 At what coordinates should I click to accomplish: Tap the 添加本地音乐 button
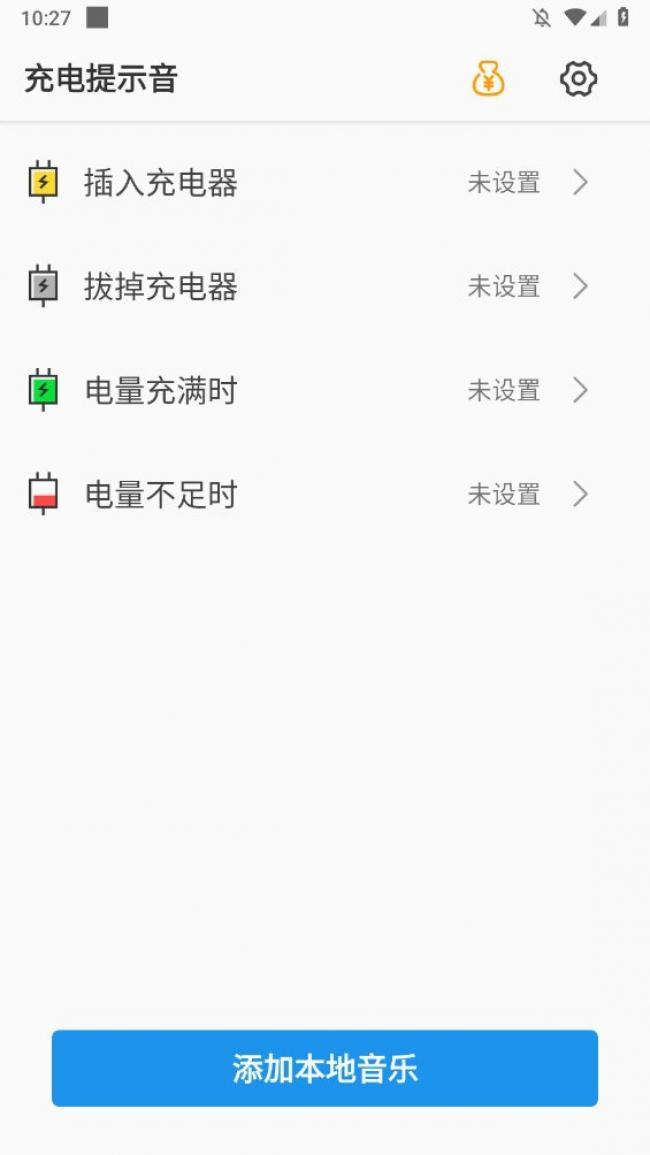pos(325,1068)
